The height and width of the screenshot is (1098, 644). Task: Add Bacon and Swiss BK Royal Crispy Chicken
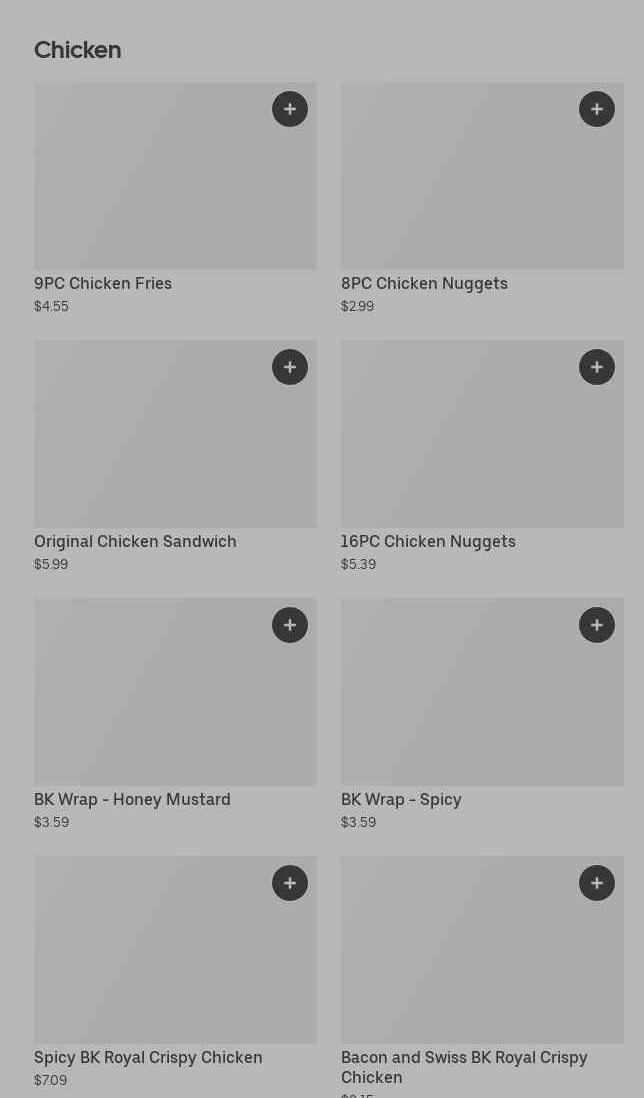[597, 883]
